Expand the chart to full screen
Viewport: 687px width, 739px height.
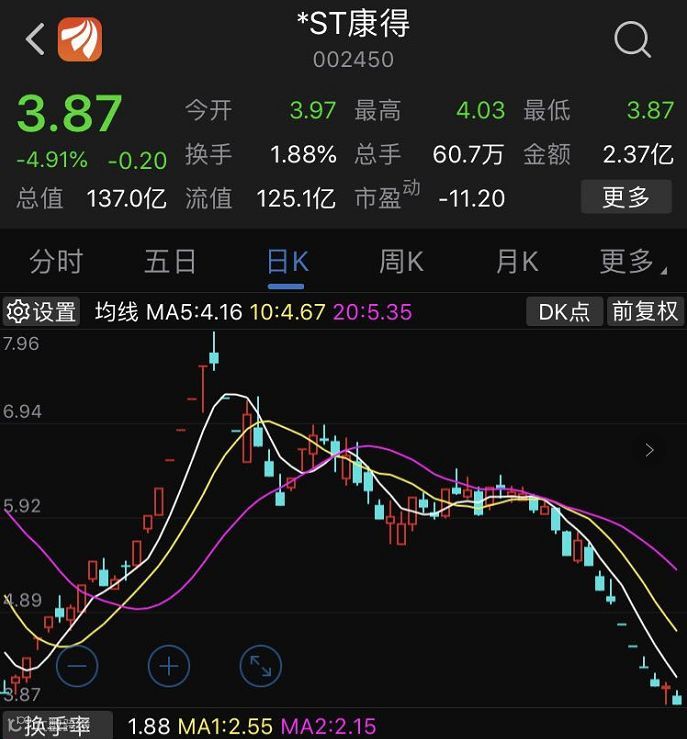click(261, 665)
